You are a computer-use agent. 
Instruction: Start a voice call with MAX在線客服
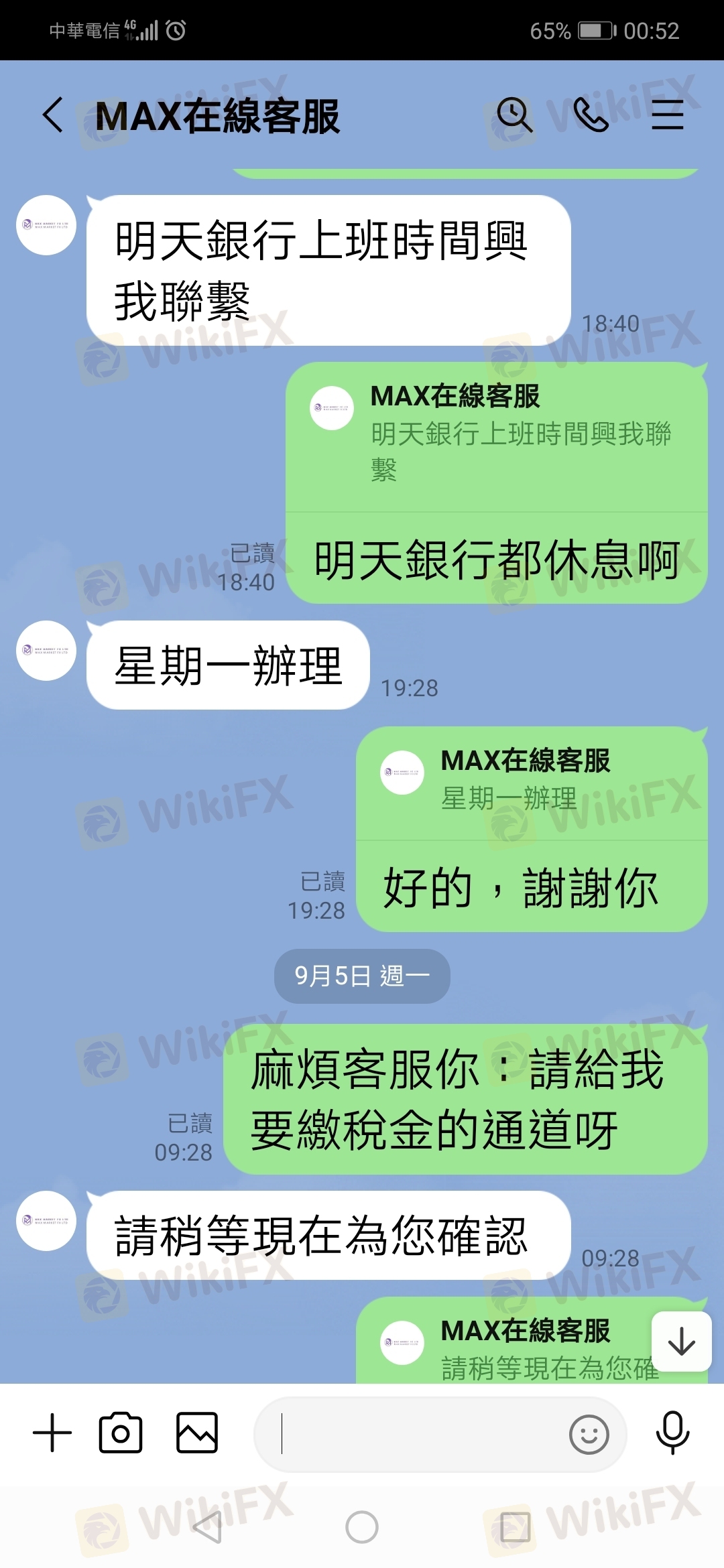click(x=591, y=115)
